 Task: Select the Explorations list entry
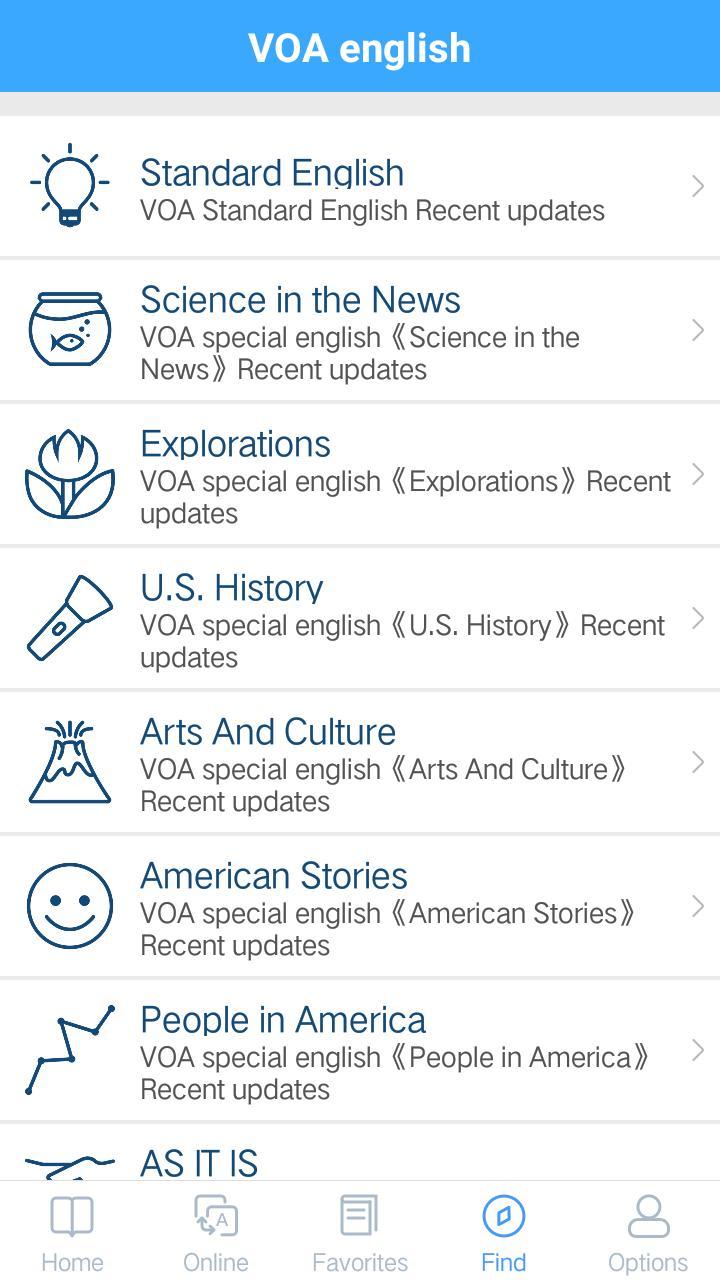coord(360,473)
